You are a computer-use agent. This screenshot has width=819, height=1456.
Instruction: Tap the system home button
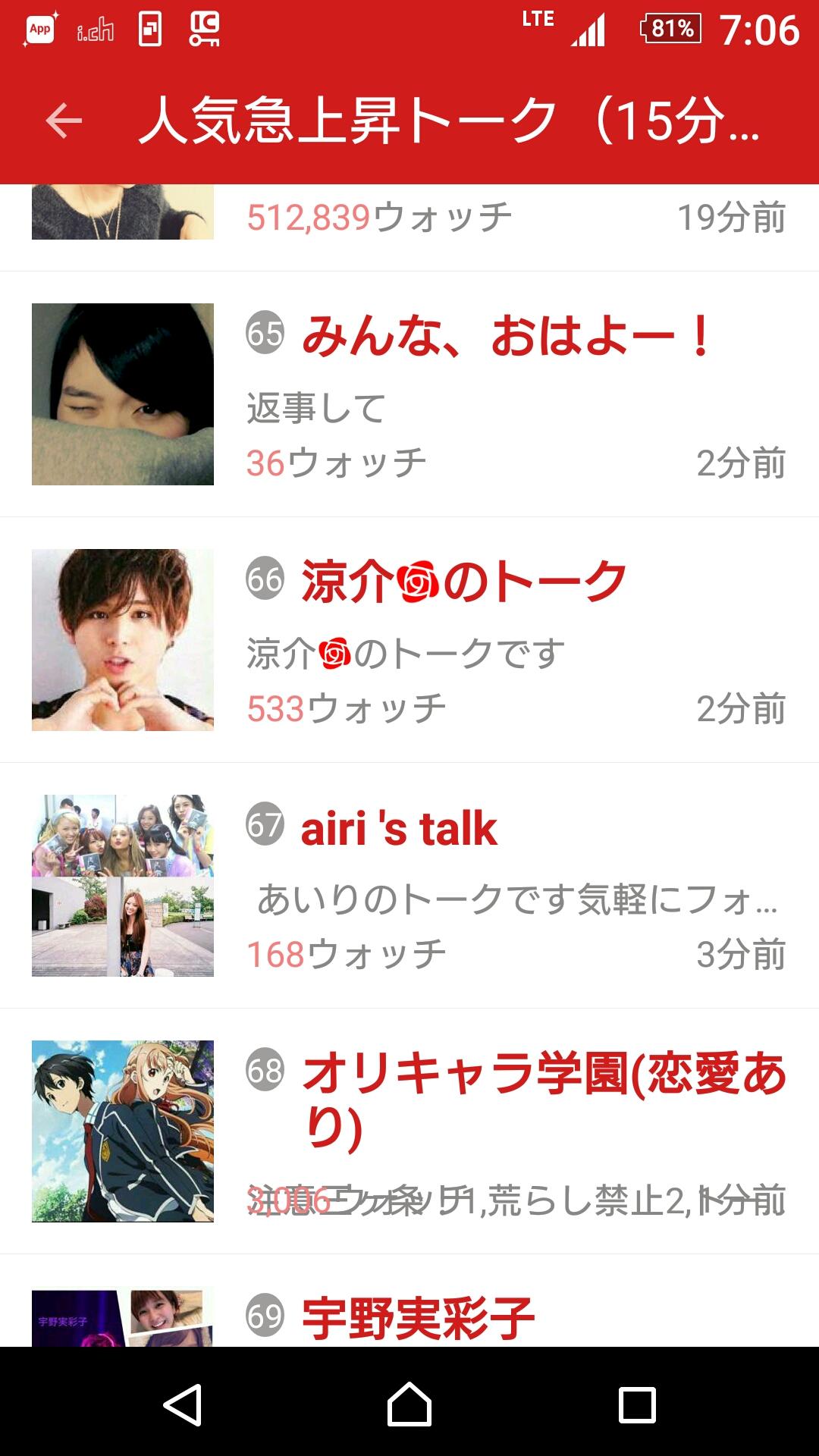tap(409, 1404)
